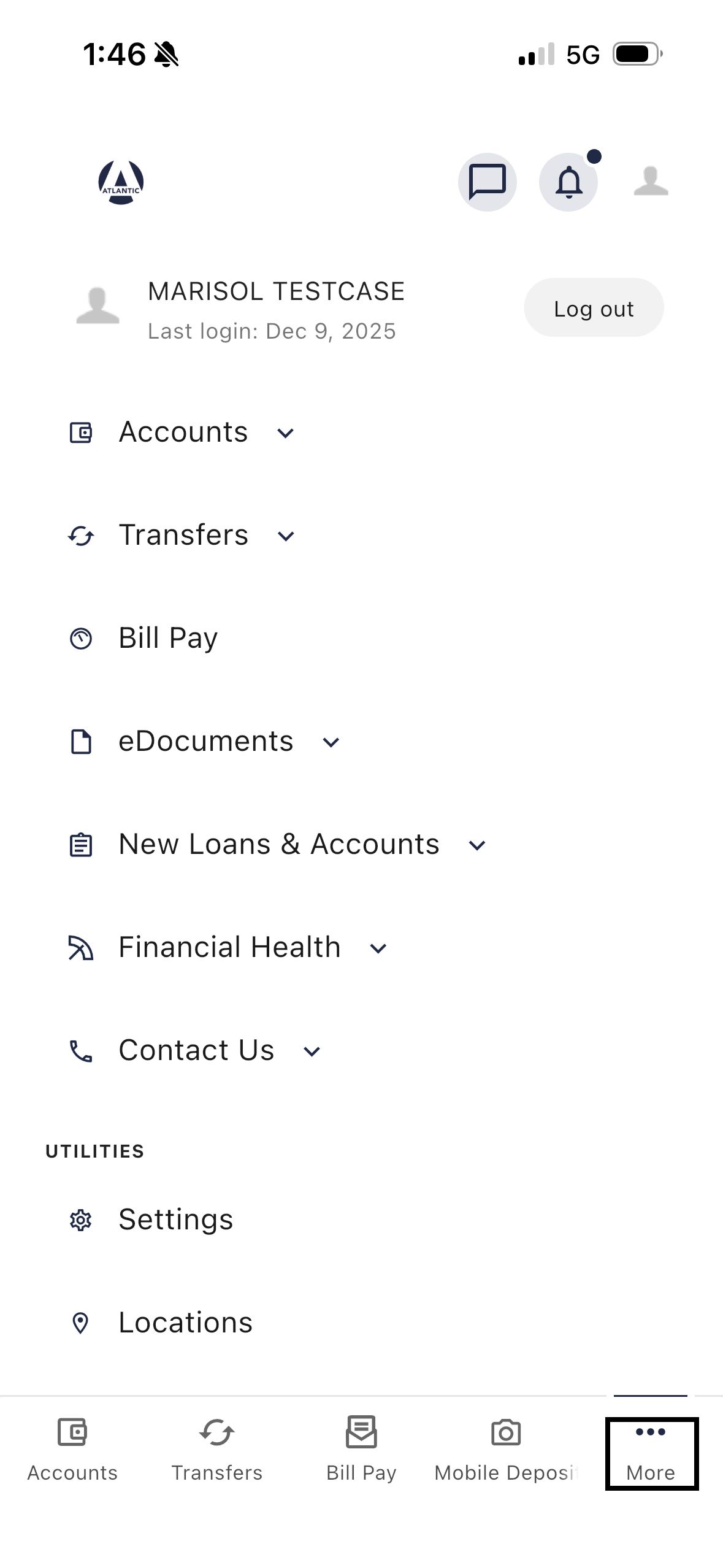Viewport: 723px width, 1568px height.
Task: Open the chat messages icon
Action: coord(487,182)
